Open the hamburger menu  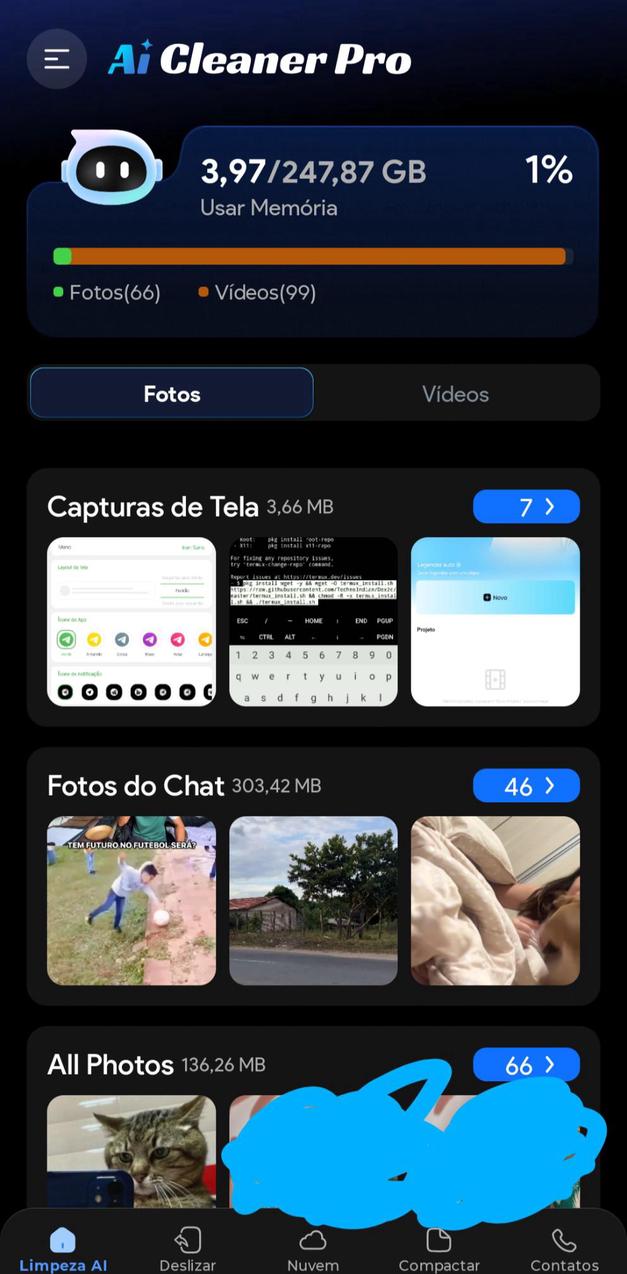(x=56, y=59)
